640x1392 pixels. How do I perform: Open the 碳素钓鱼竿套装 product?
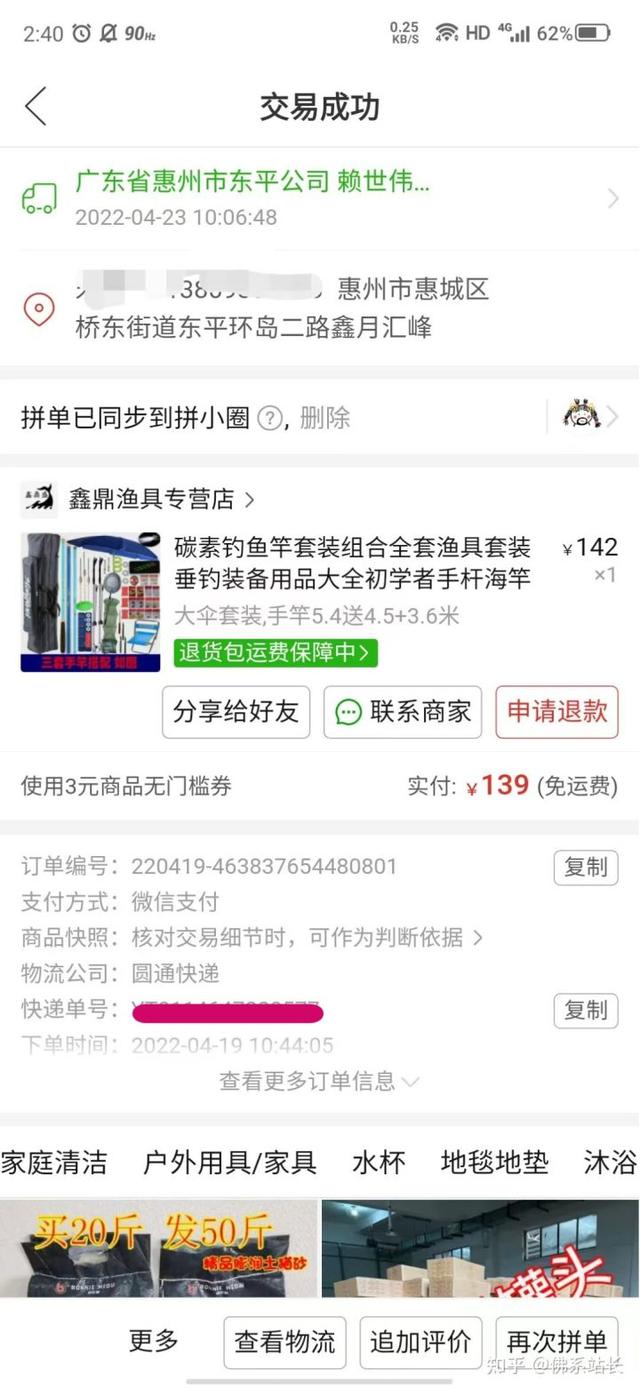click(352, 563)
